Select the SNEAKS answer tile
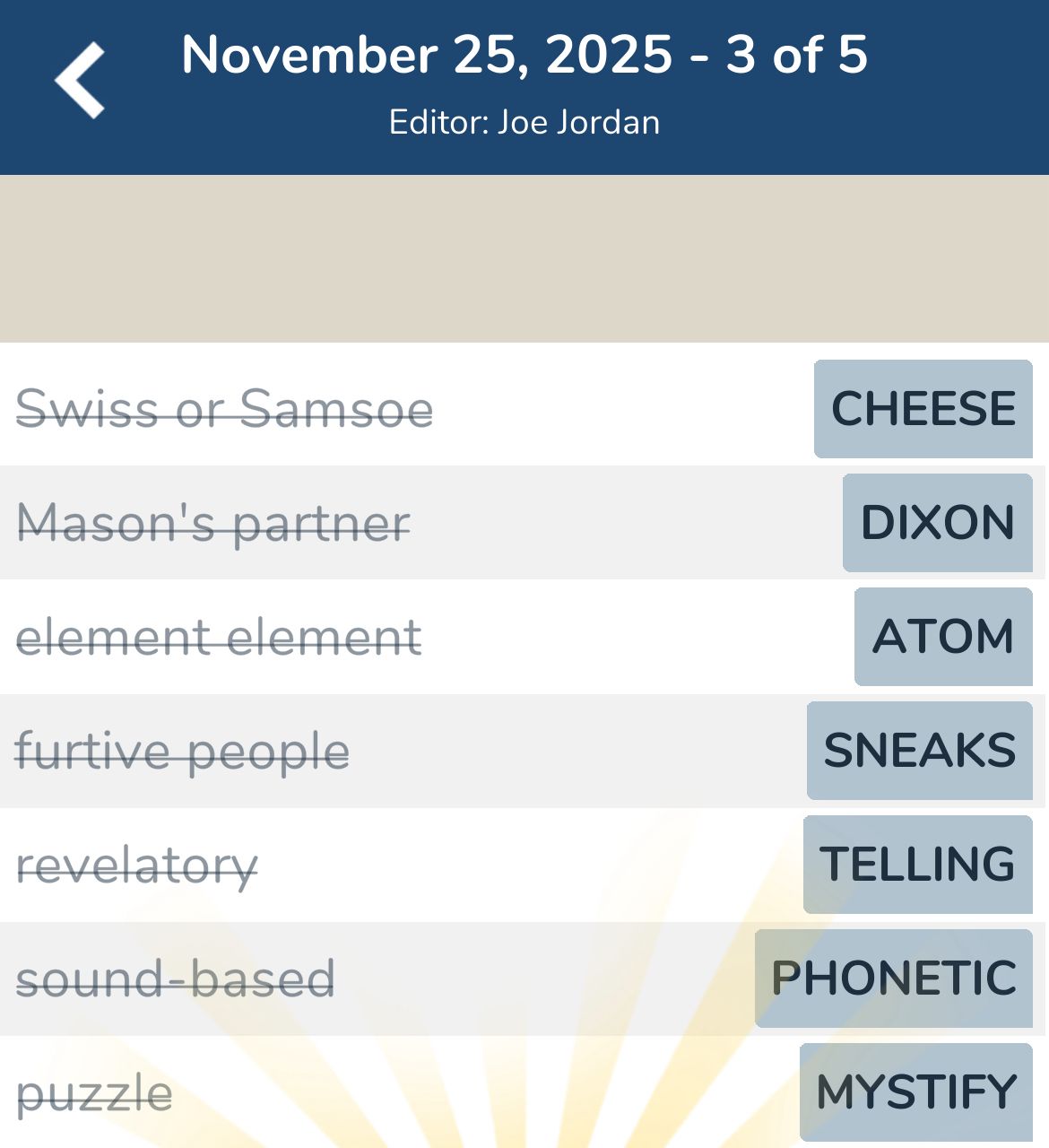 coord(919,751)
